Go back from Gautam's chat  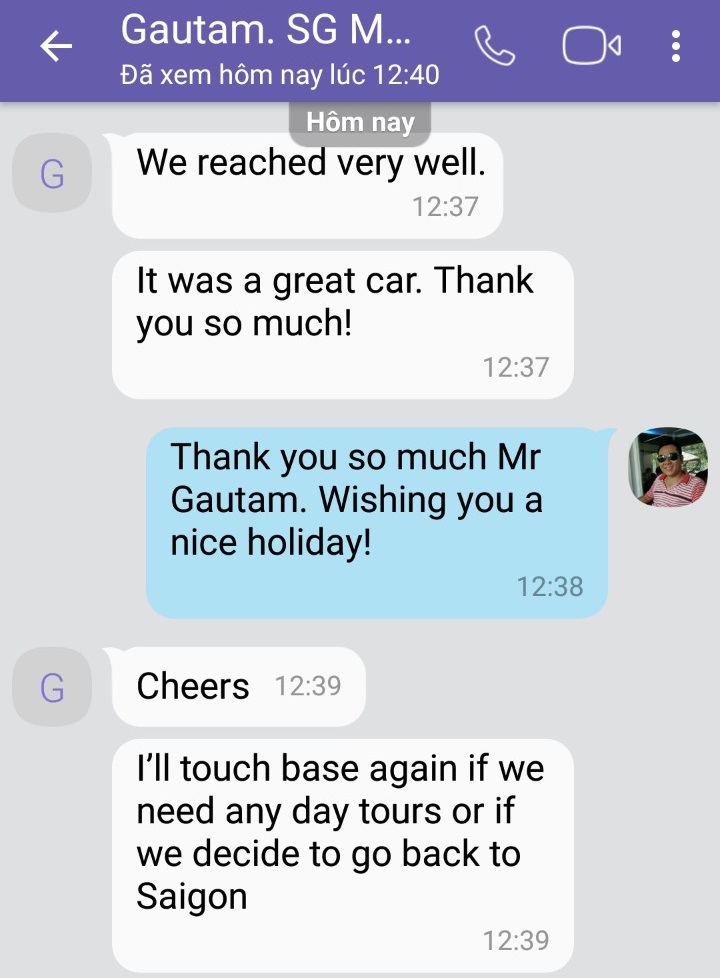tap(56, 46)
